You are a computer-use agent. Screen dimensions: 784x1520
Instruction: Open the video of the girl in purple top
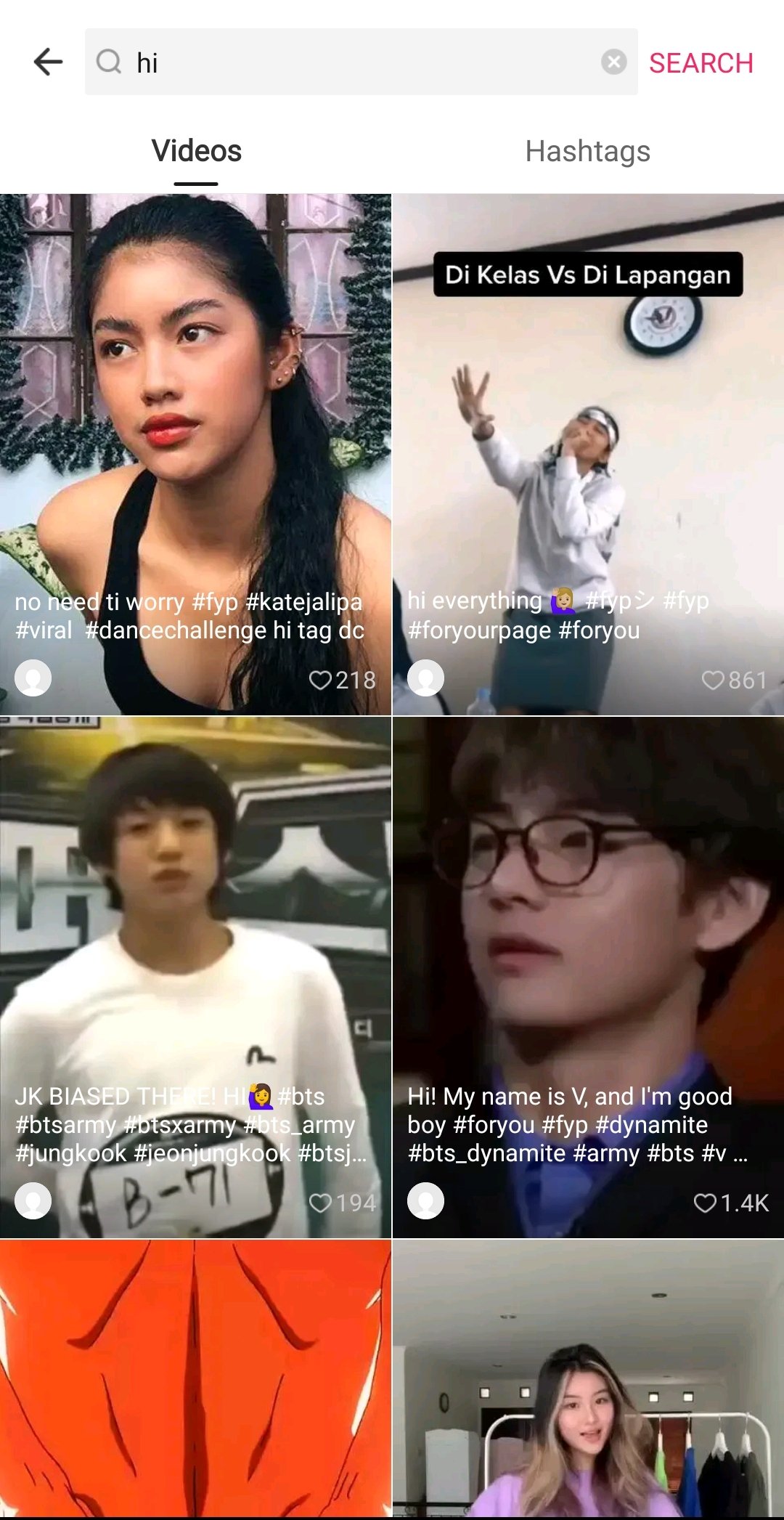coord(588,1380)
